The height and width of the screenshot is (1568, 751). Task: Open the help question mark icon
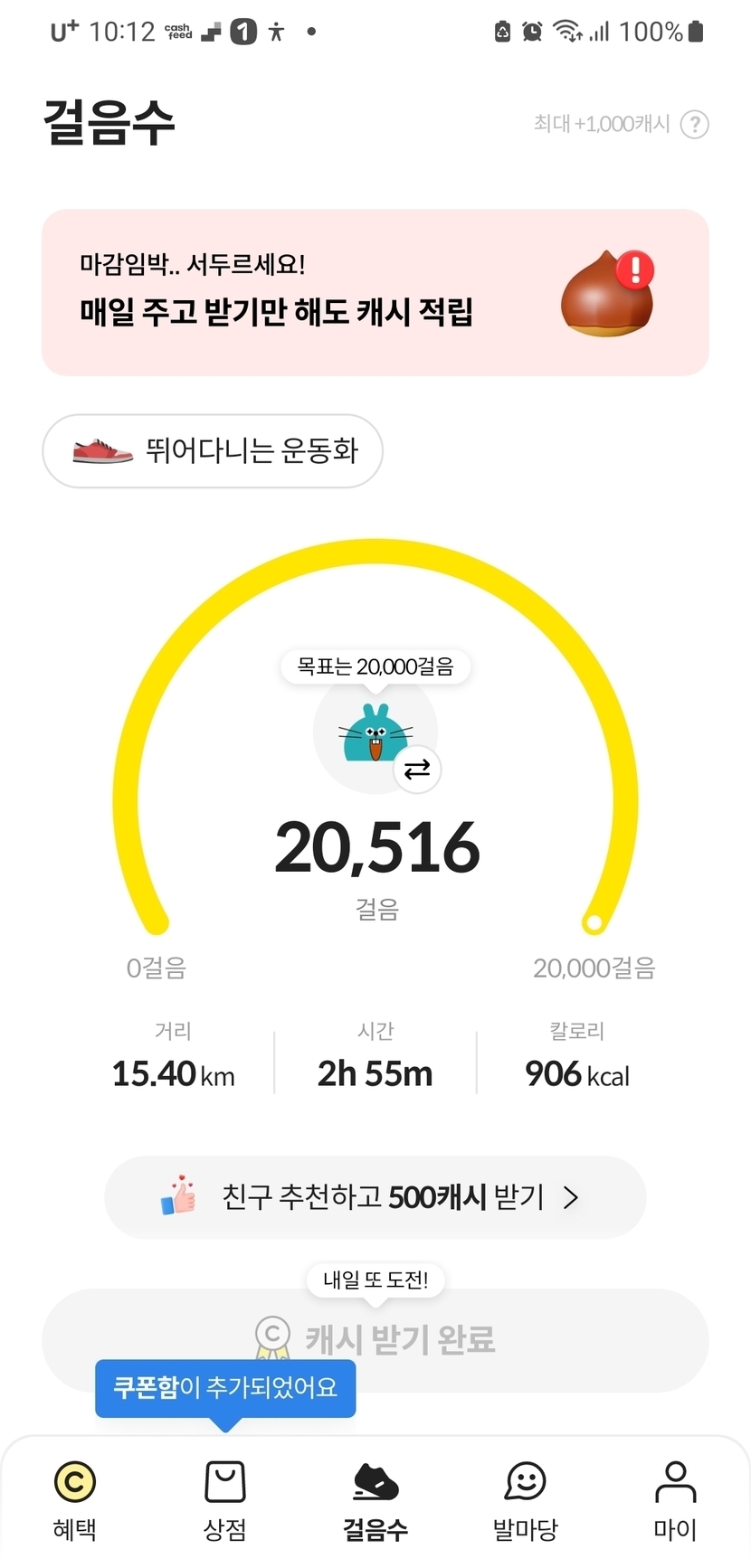tap(694, 124)
